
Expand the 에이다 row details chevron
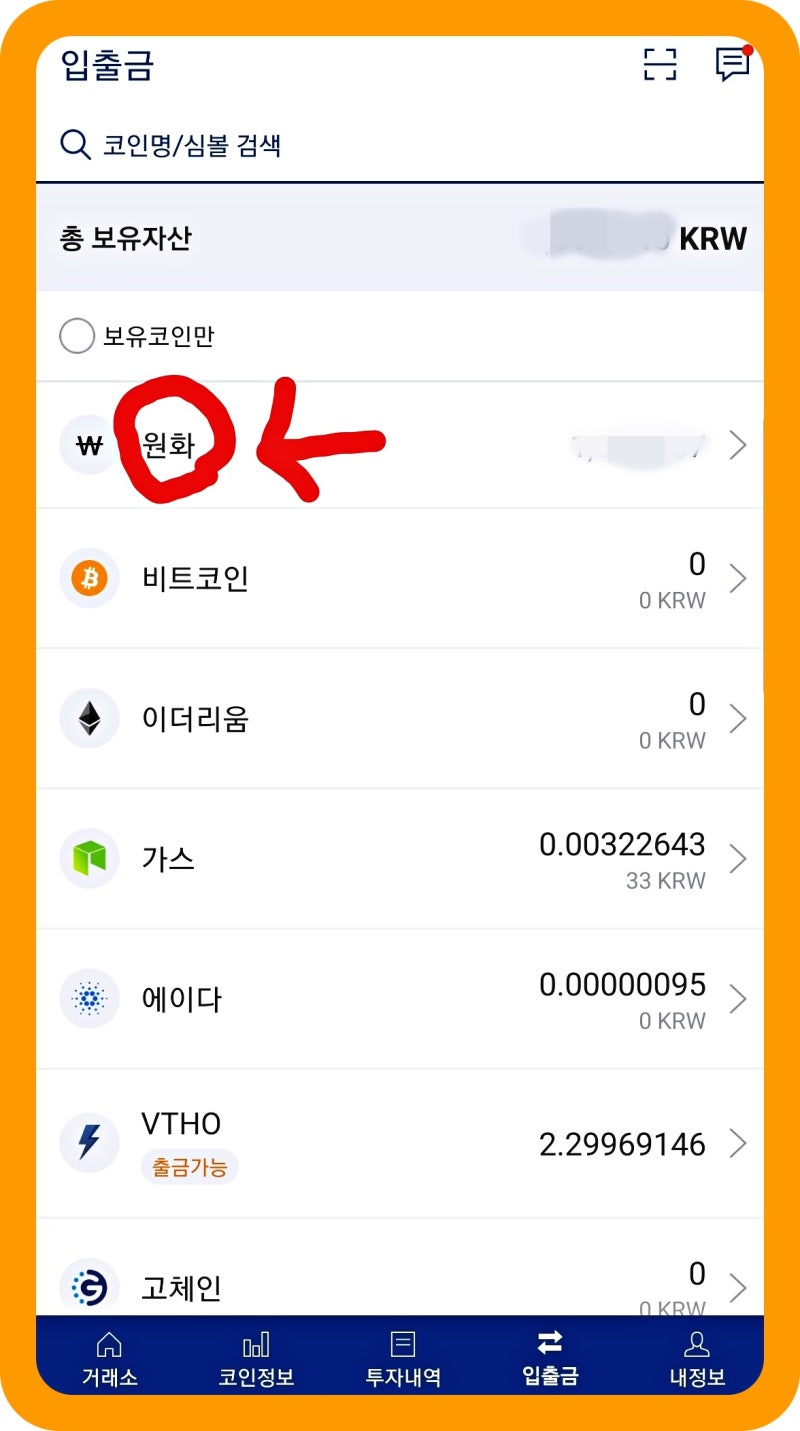[x=737, y=998]
